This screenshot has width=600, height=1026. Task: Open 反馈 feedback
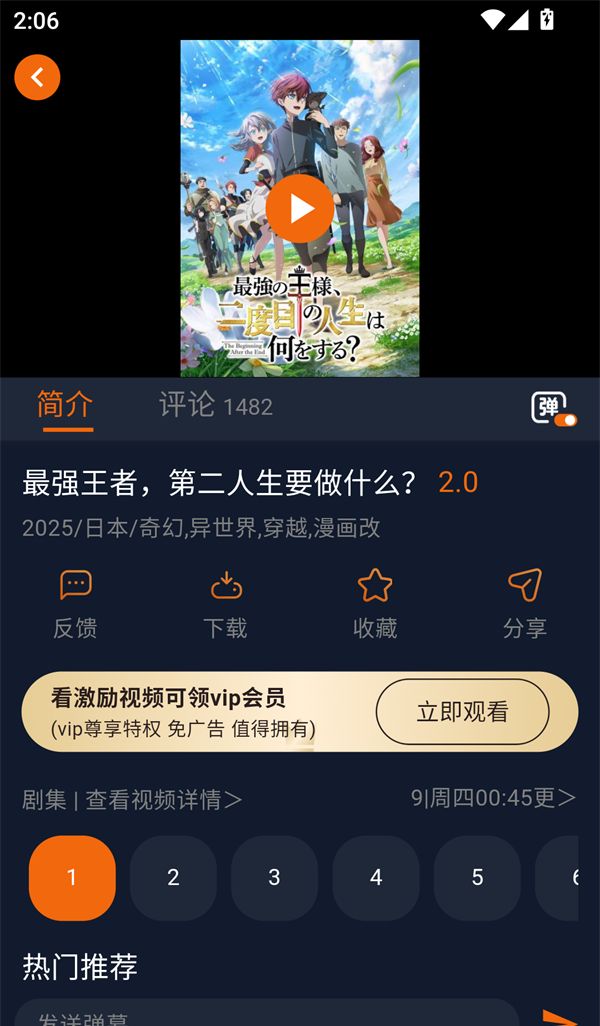click(x=75, y=604)
